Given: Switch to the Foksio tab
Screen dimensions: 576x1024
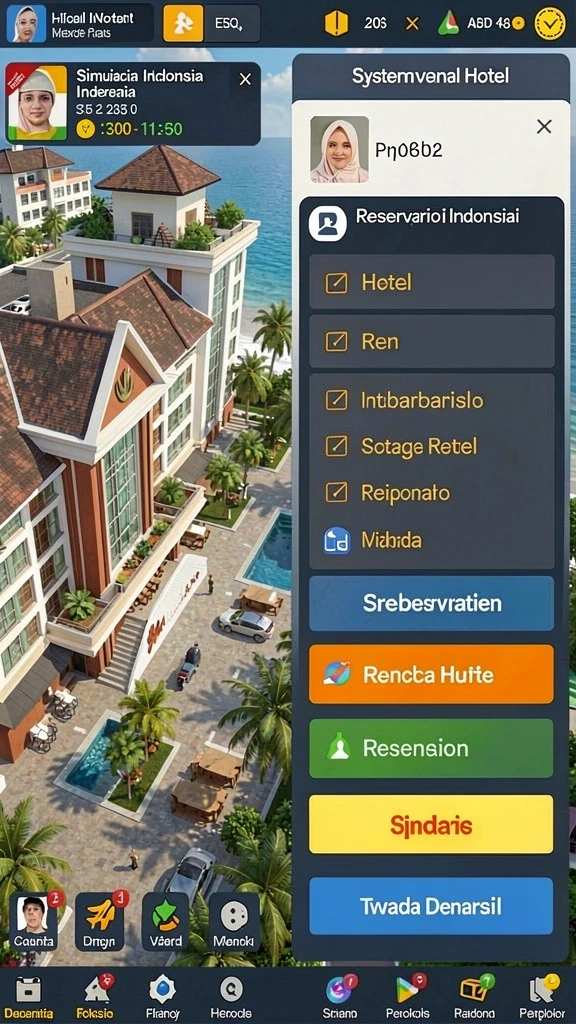Looking at the screenshot, I should pyautogui.click(x=95, y=997).
